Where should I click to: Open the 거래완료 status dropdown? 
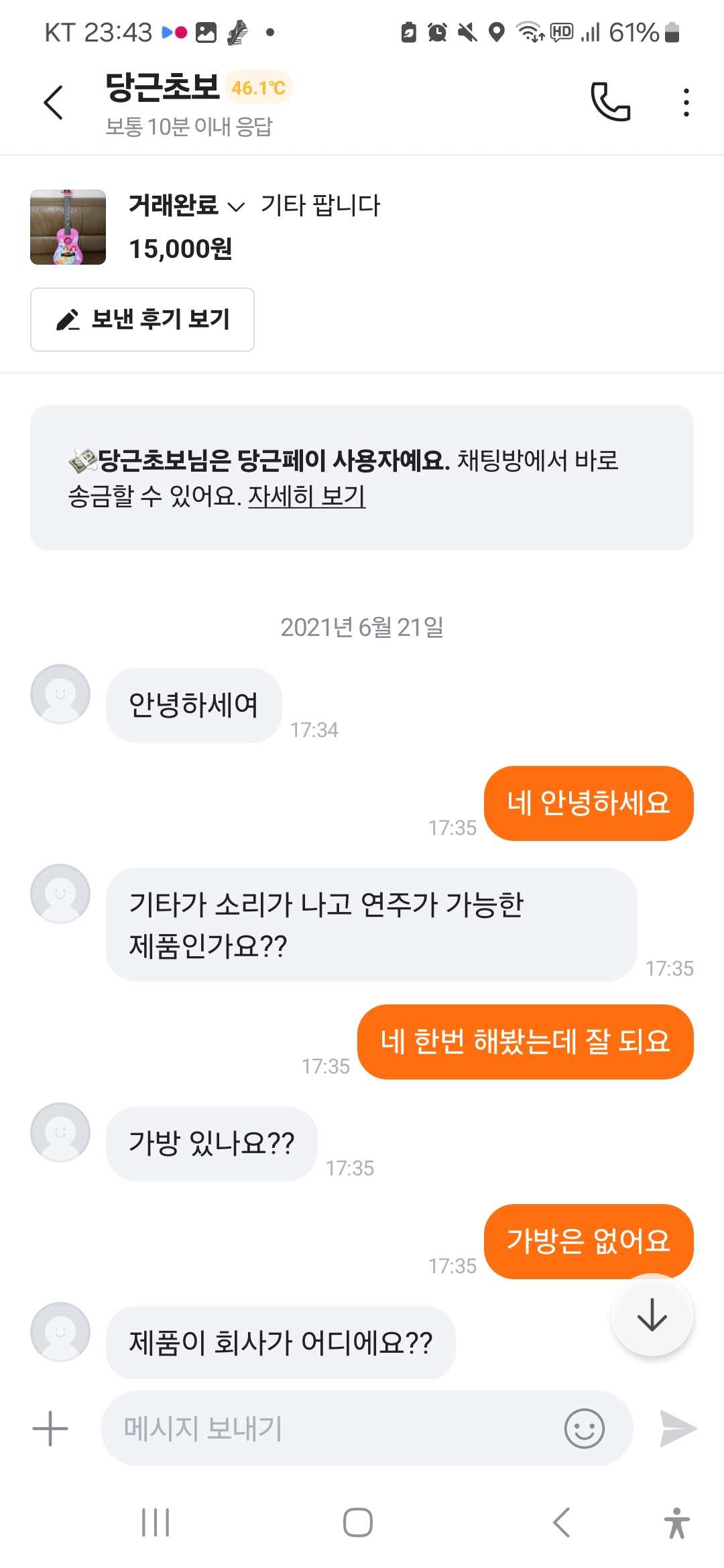click(x=186, y=205)
